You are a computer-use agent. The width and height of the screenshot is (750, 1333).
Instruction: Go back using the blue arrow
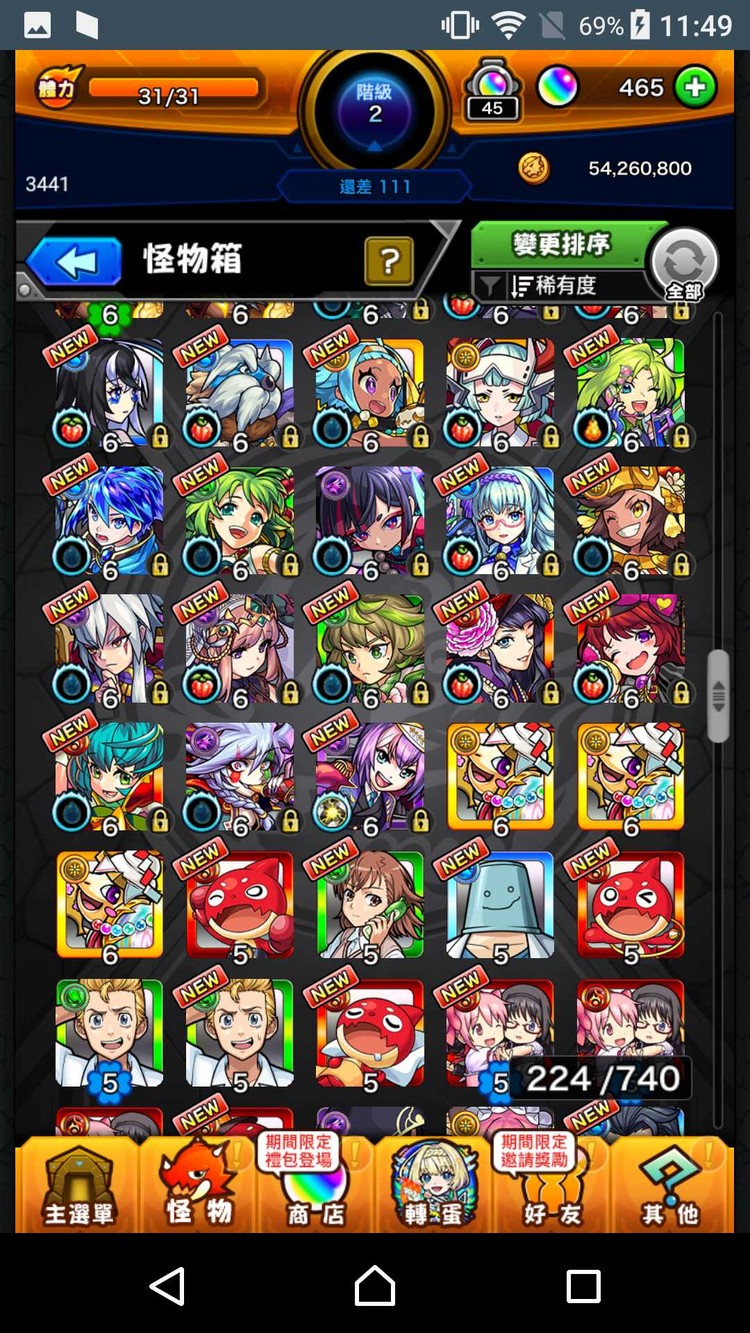(x=74, y=263)
